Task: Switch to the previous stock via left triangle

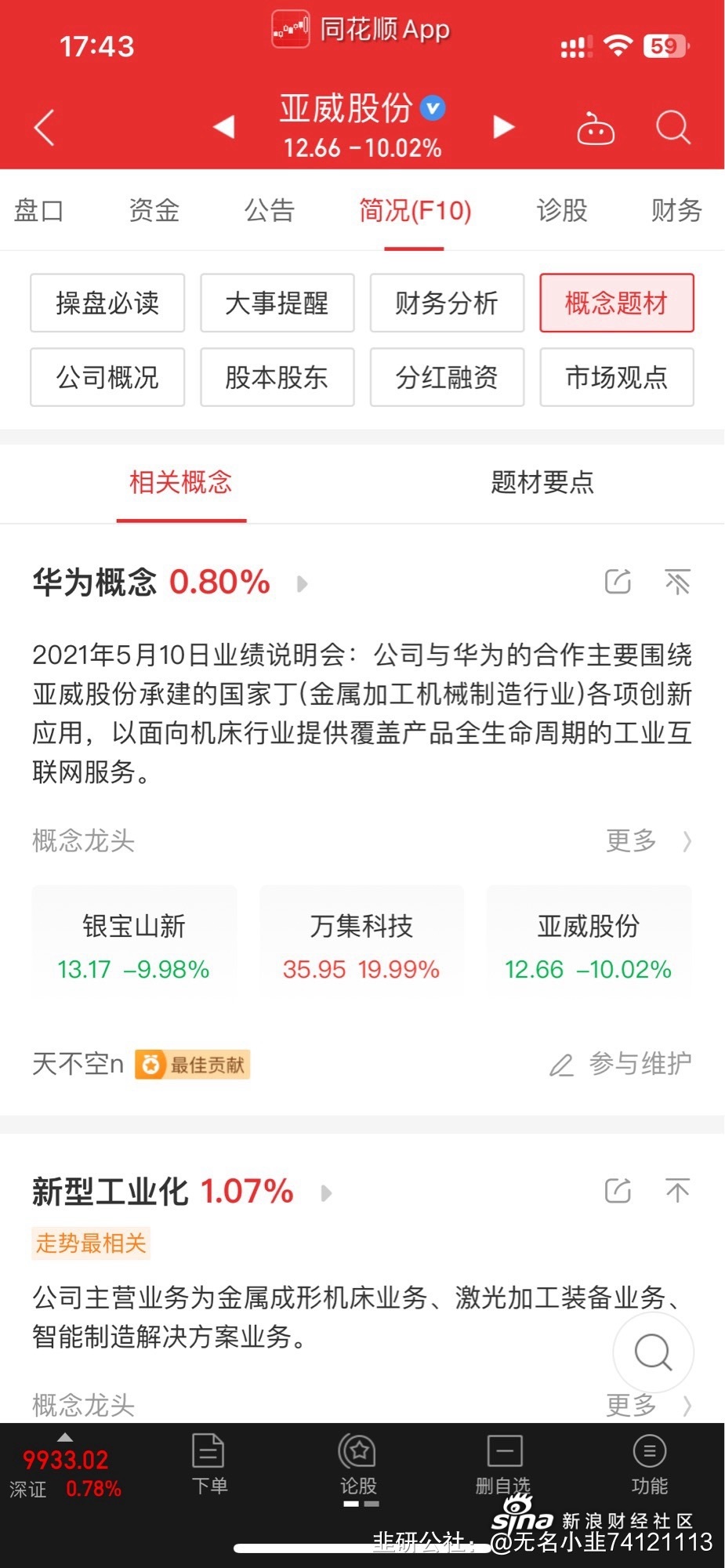Action: (x=223, y=126)
